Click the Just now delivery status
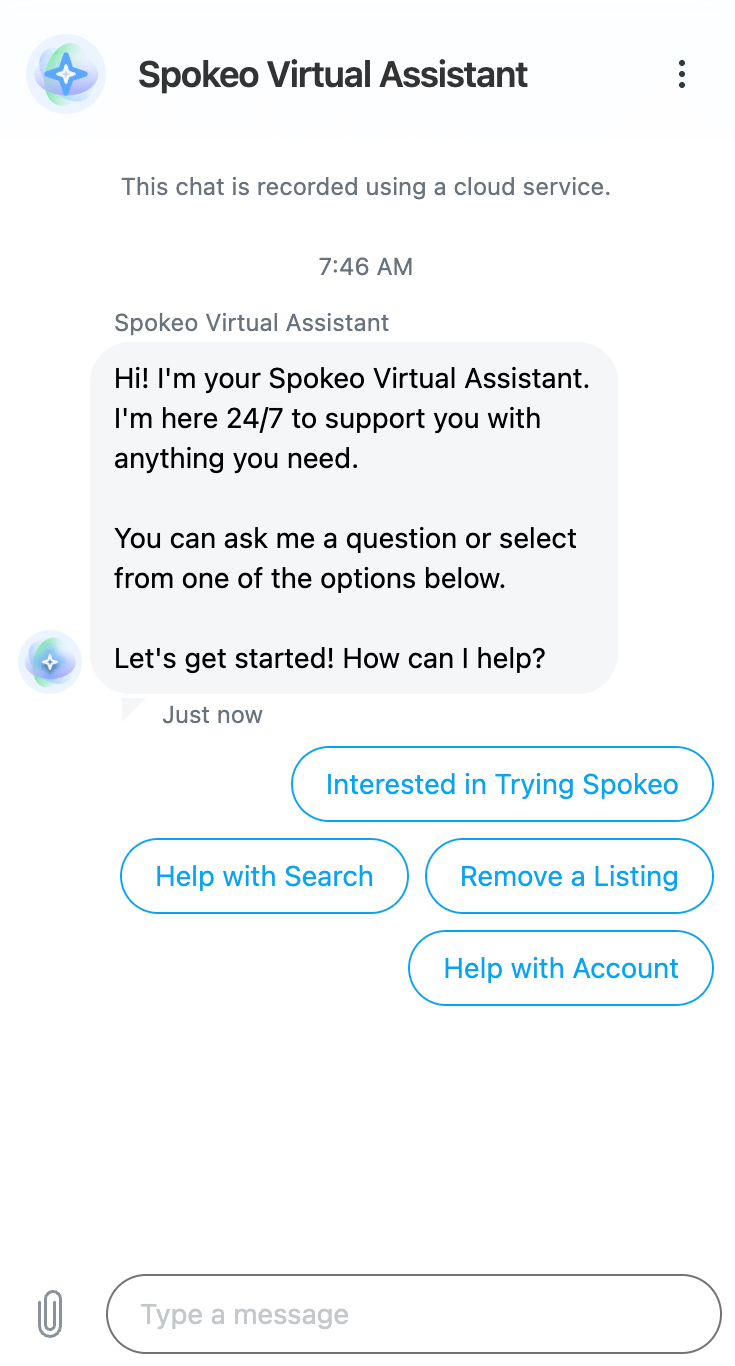Viewport: 735px width, 1366px height. (212, 714)
